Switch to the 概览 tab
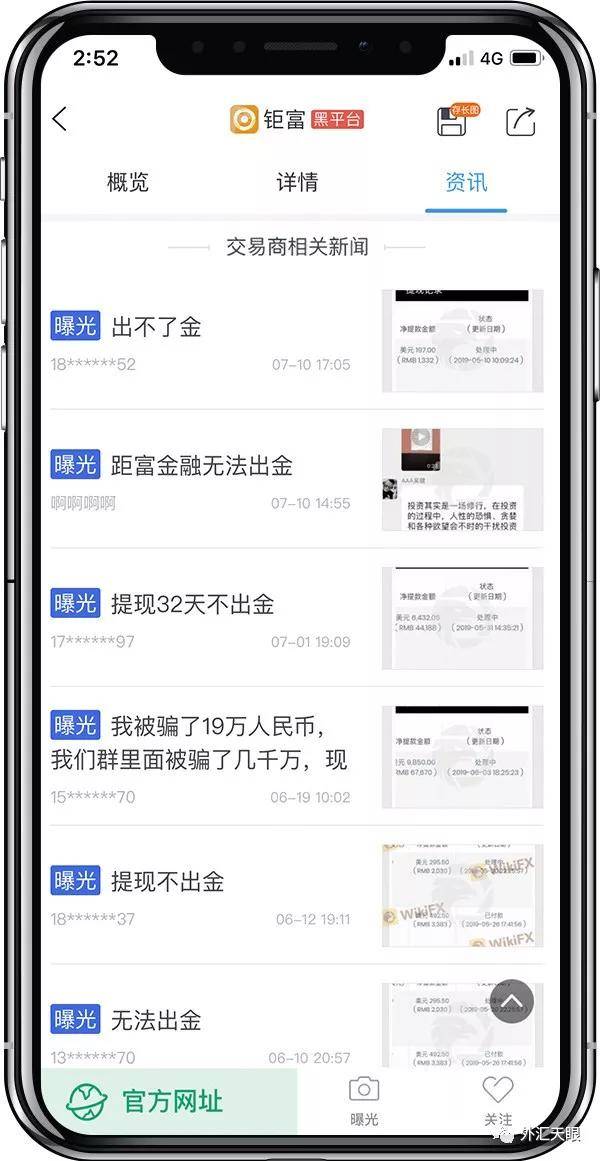Image resolution: width=600 pixels, height=1161 pixels. pyautogui.click(x=128, y=182)
